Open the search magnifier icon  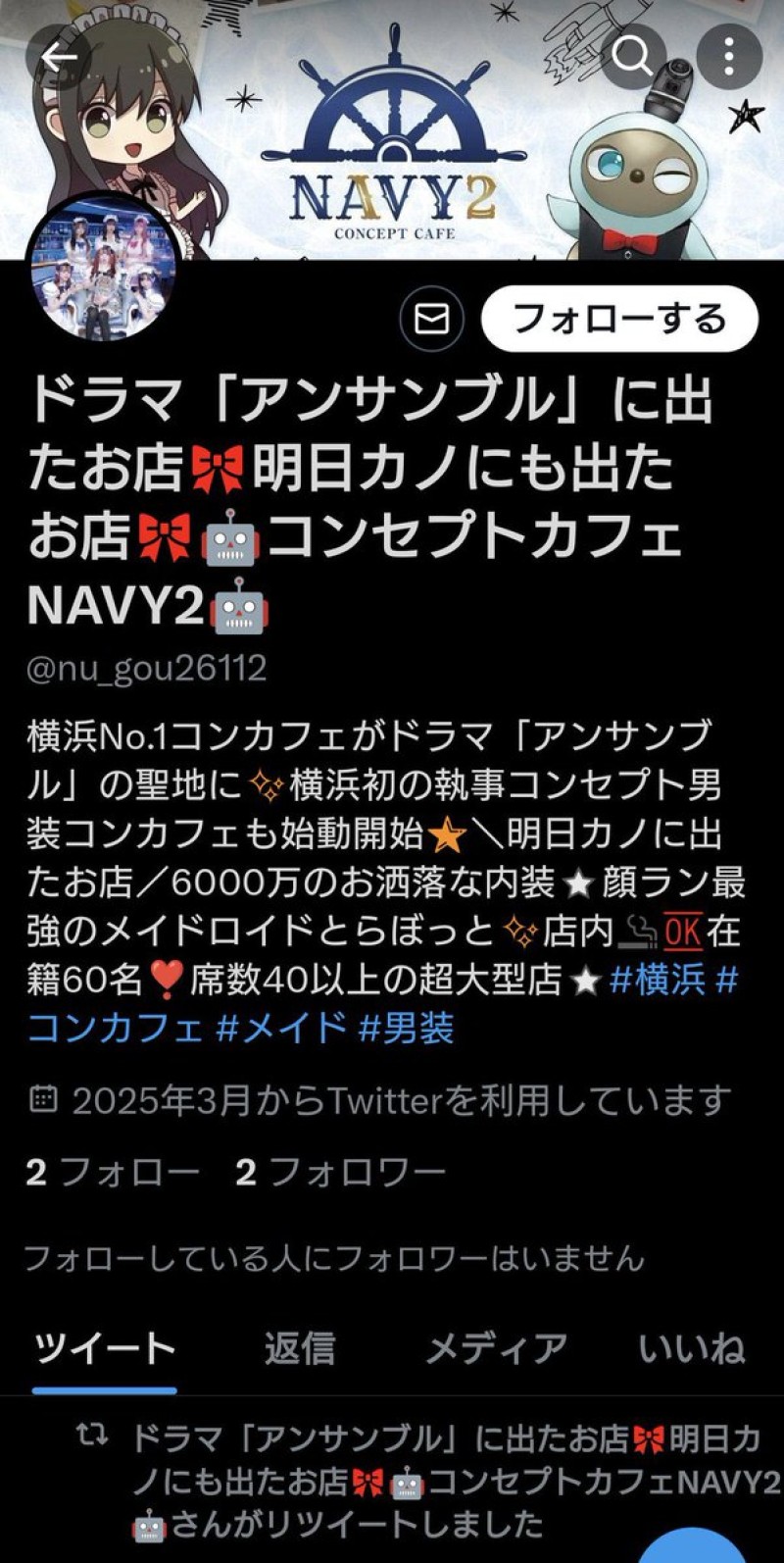(632, 59)
